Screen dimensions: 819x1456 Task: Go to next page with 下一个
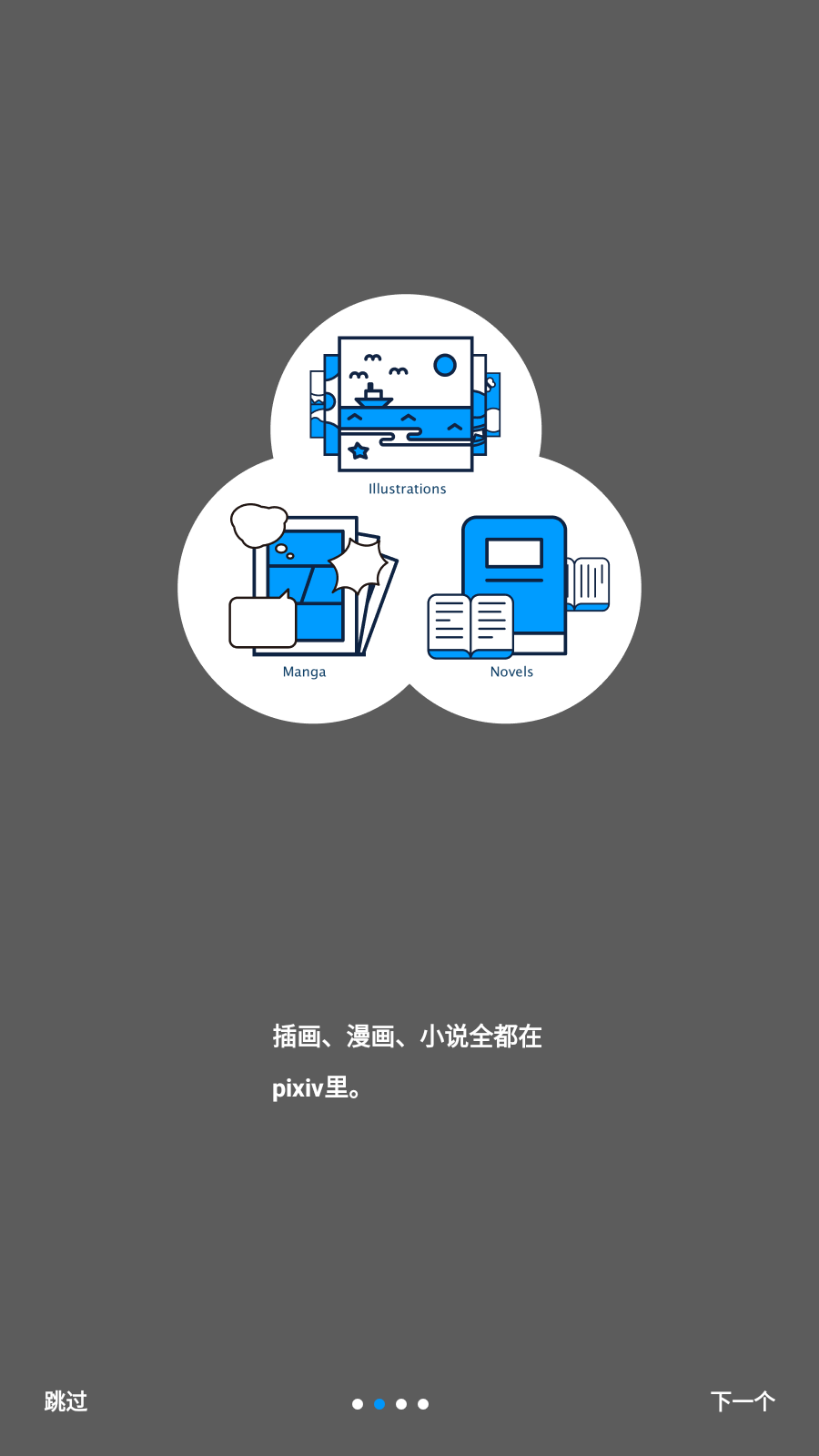point(743,1401)
